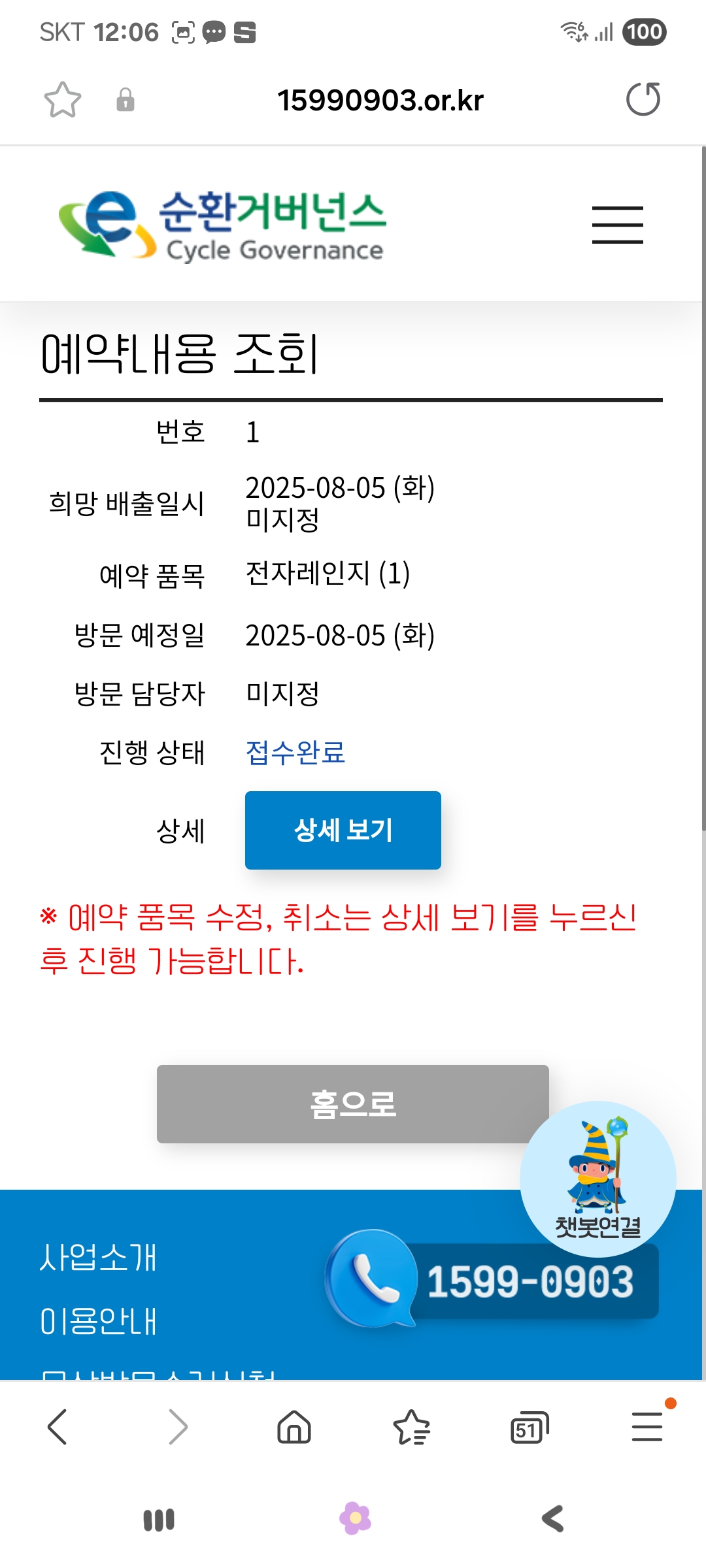This screenshot has width=706, height=1568.
Task: Go to the browser home page
Action: [x=294, y=1427]
